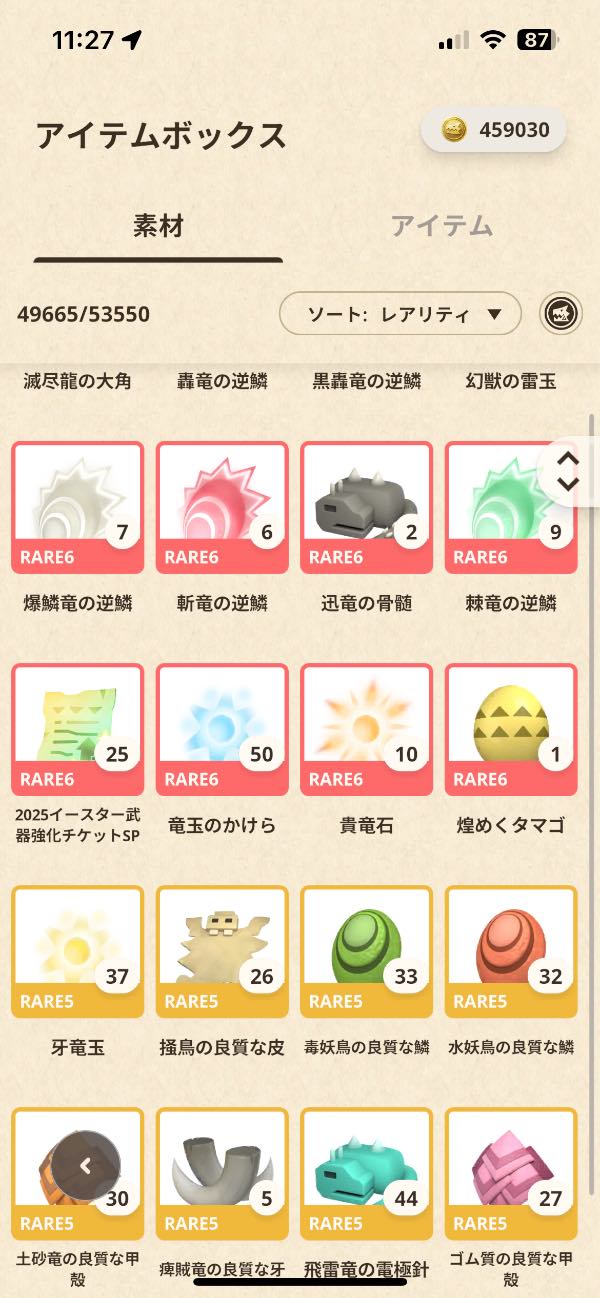The height and width of the screenshot is (1298, 600).
Task: Open the ソート: レアリティ sort dropdown
Action: 400,314
